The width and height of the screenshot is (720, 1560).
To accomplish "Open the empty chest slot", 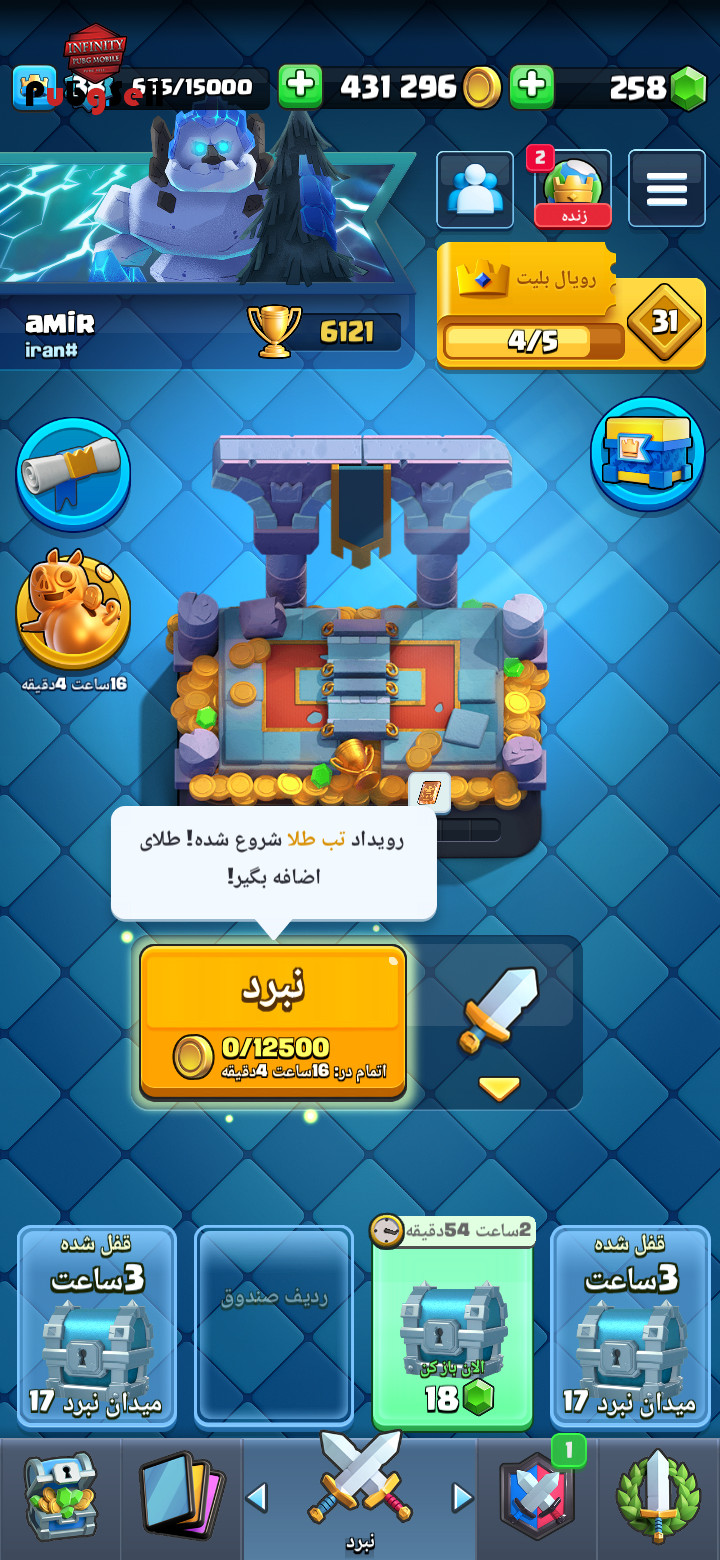I will [274, 1324].
